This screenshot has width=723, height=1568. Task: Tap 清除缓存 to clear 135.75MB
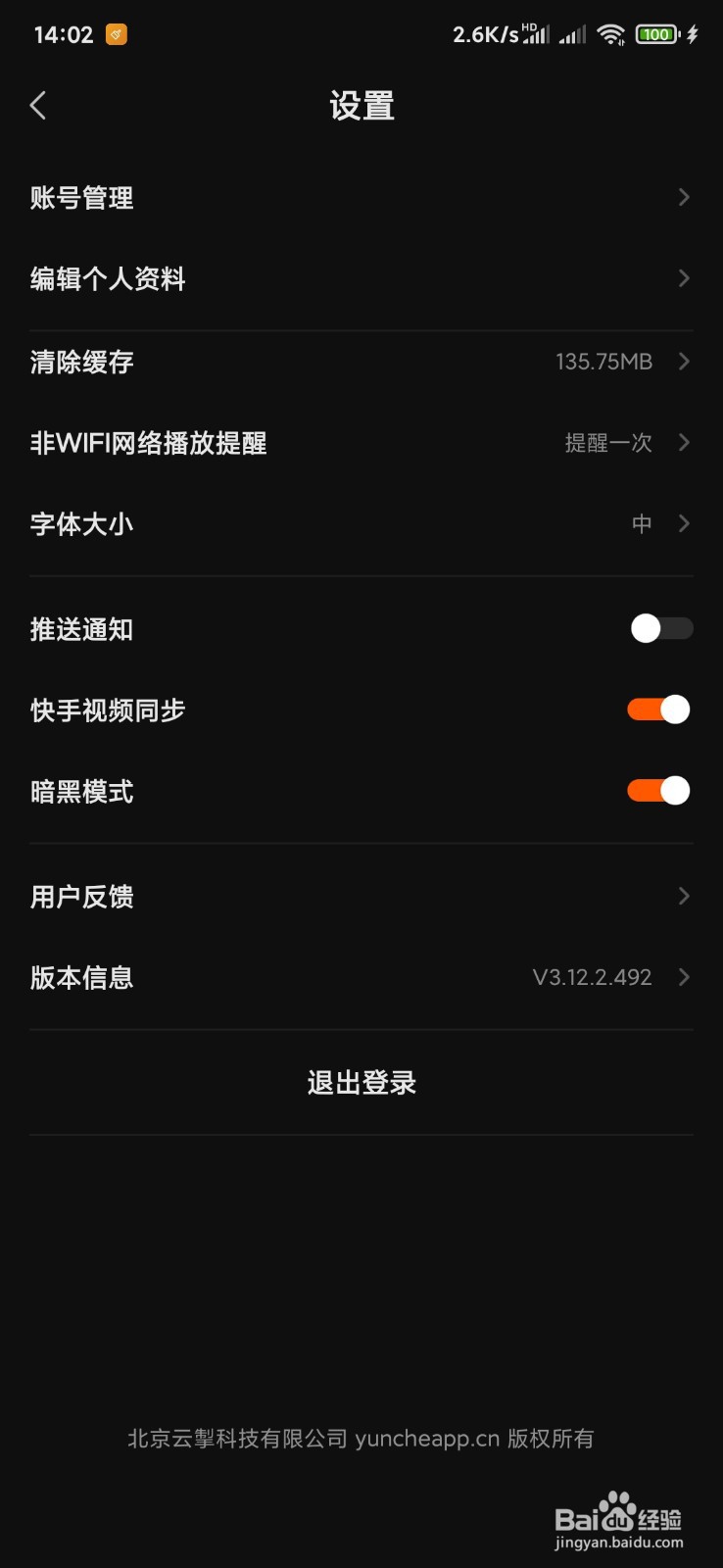(361, 362)
